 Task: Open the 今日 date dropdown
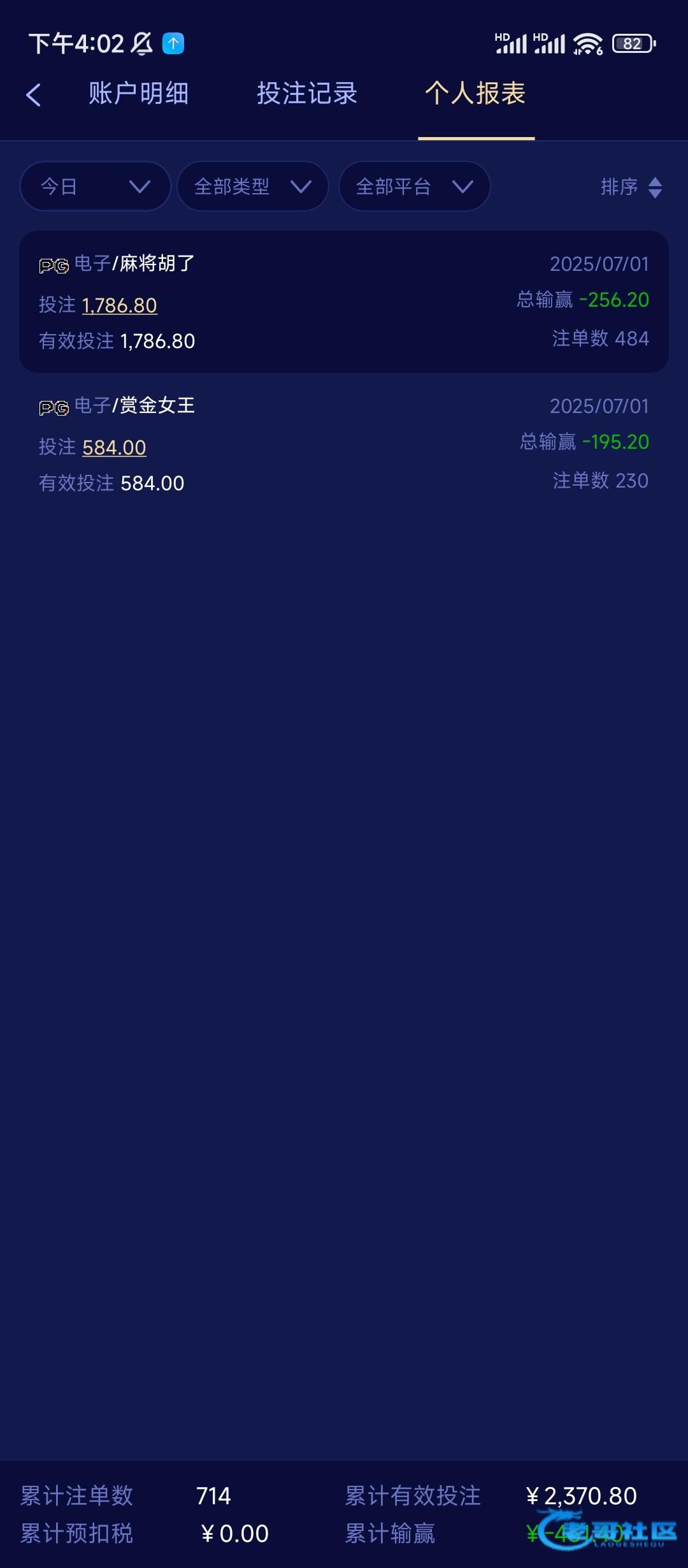(x=96, y=186)
